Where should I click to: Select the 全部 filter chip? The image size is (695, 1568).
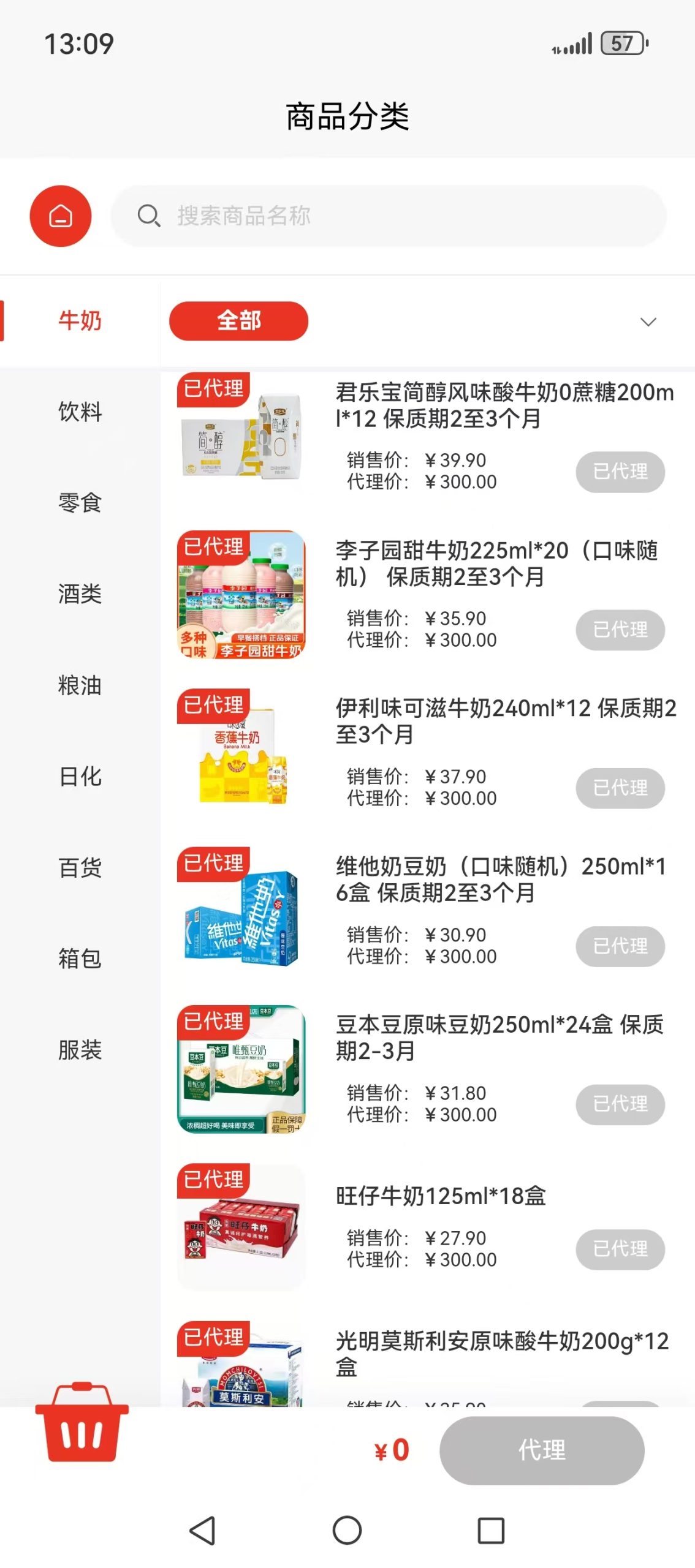coord(238,321)
